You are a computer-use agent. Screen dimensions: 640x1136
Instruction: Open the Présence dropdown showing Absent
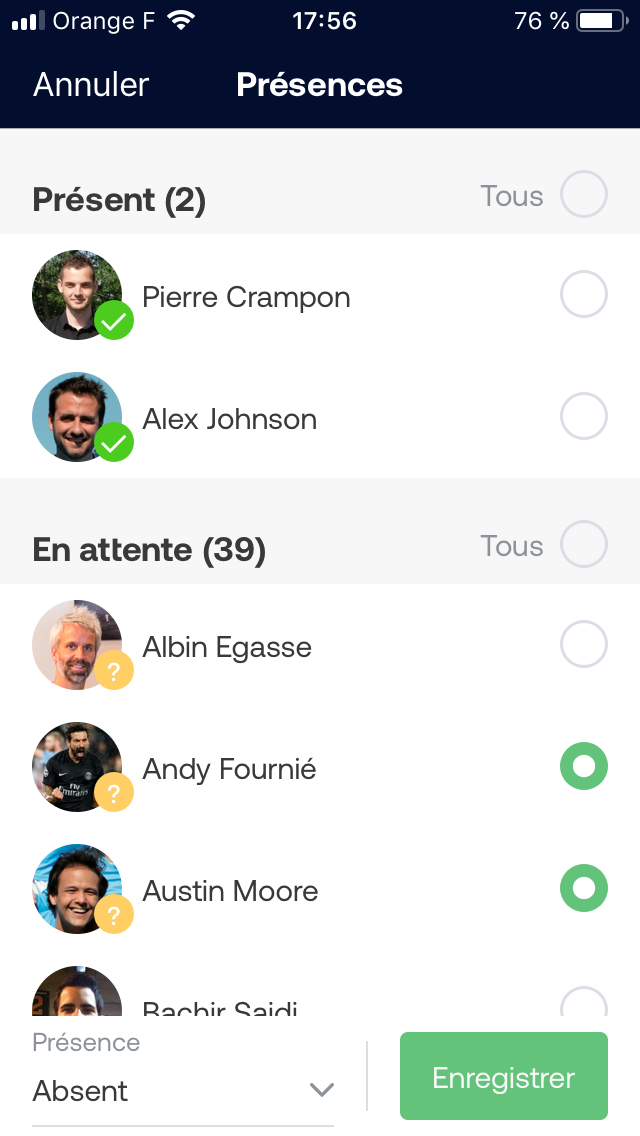tap(183, 1090)
